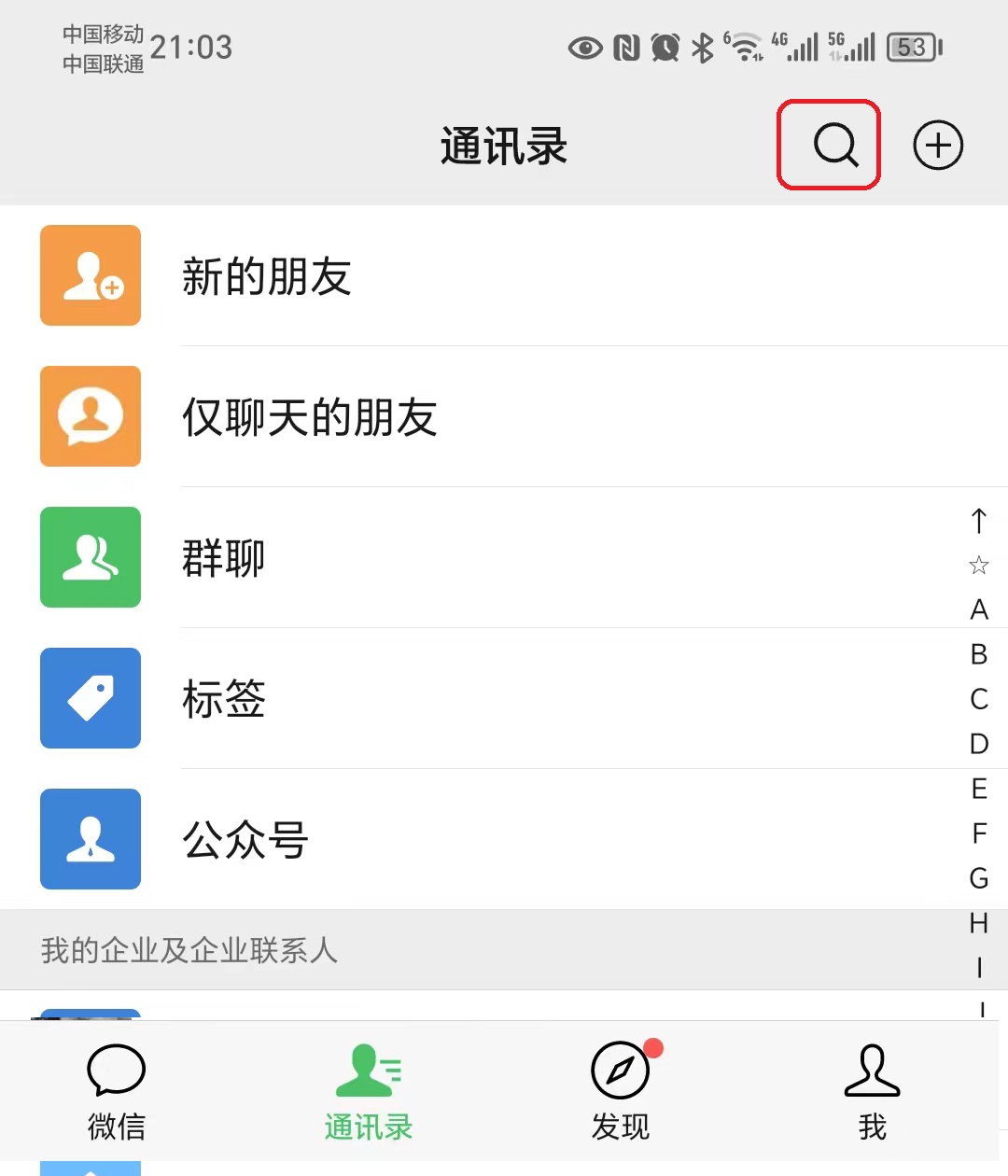Open 仅聊天的朋友 list

[309, 417]
